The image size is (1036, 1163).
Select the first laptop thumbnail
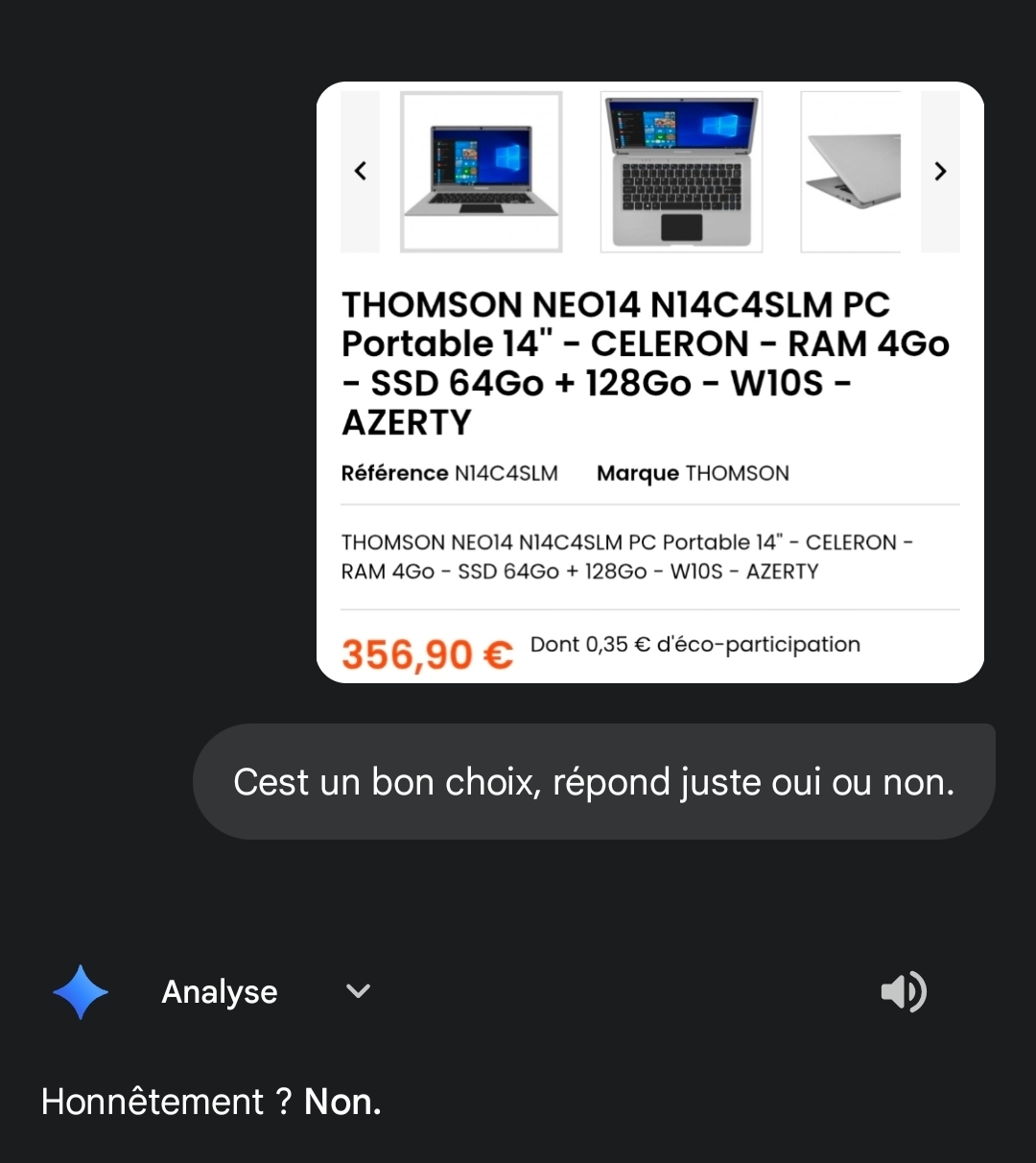click(481, 173)
